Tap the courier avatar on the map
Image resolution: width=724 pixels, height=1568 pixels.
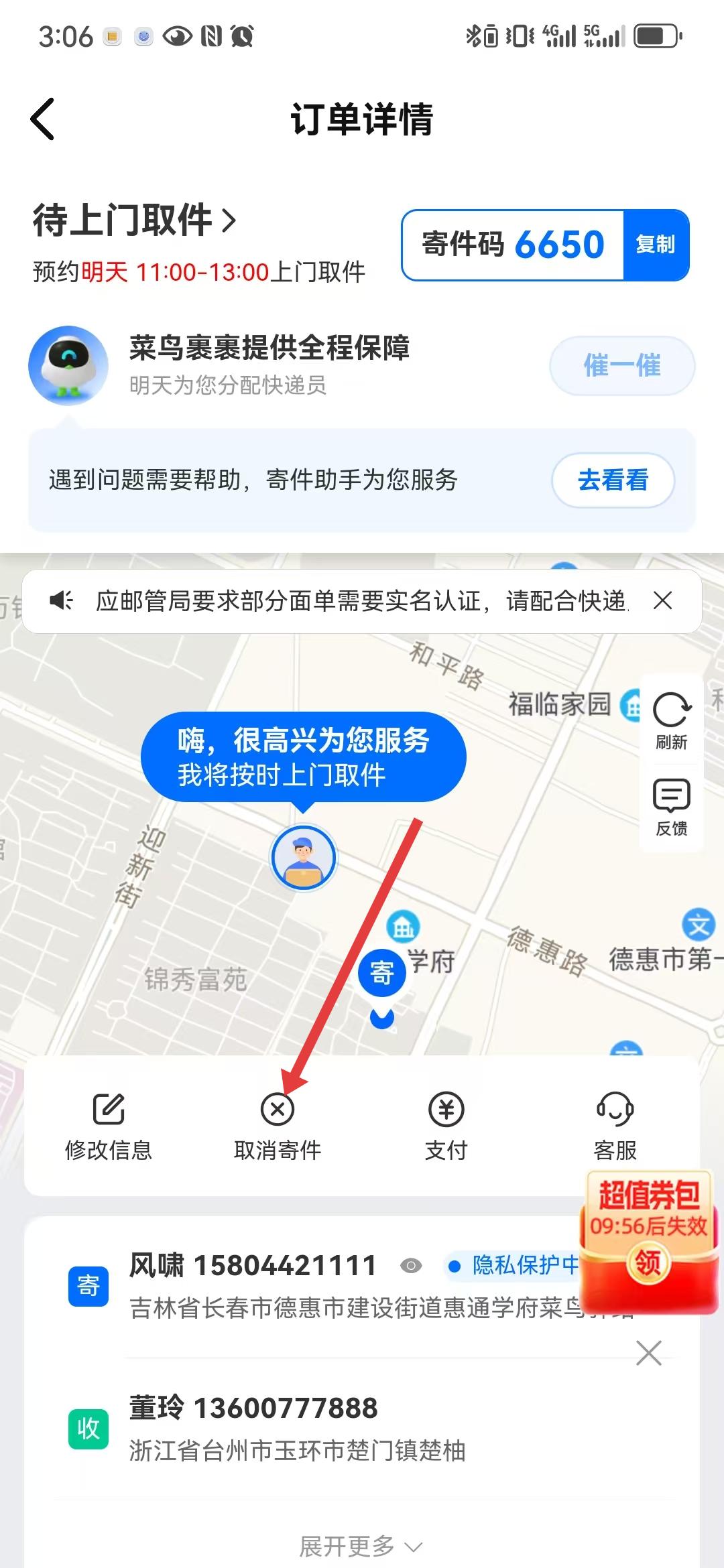coord(304,858)
